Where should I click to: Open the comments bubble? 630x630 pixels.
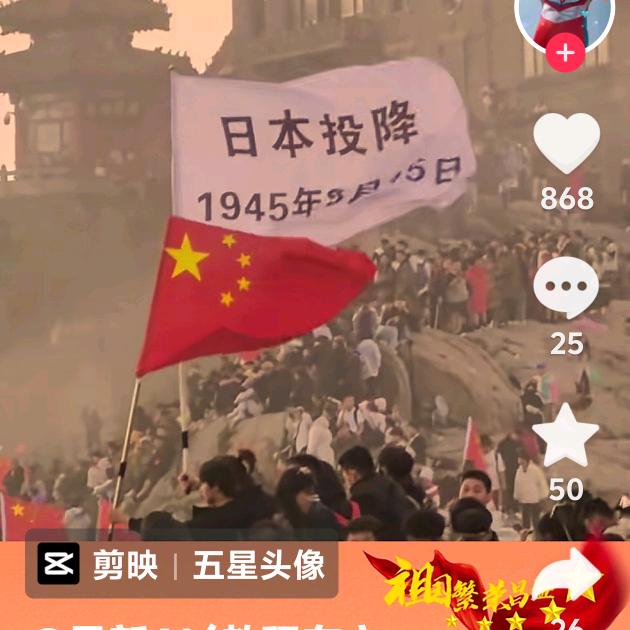[x=566, y=287]
